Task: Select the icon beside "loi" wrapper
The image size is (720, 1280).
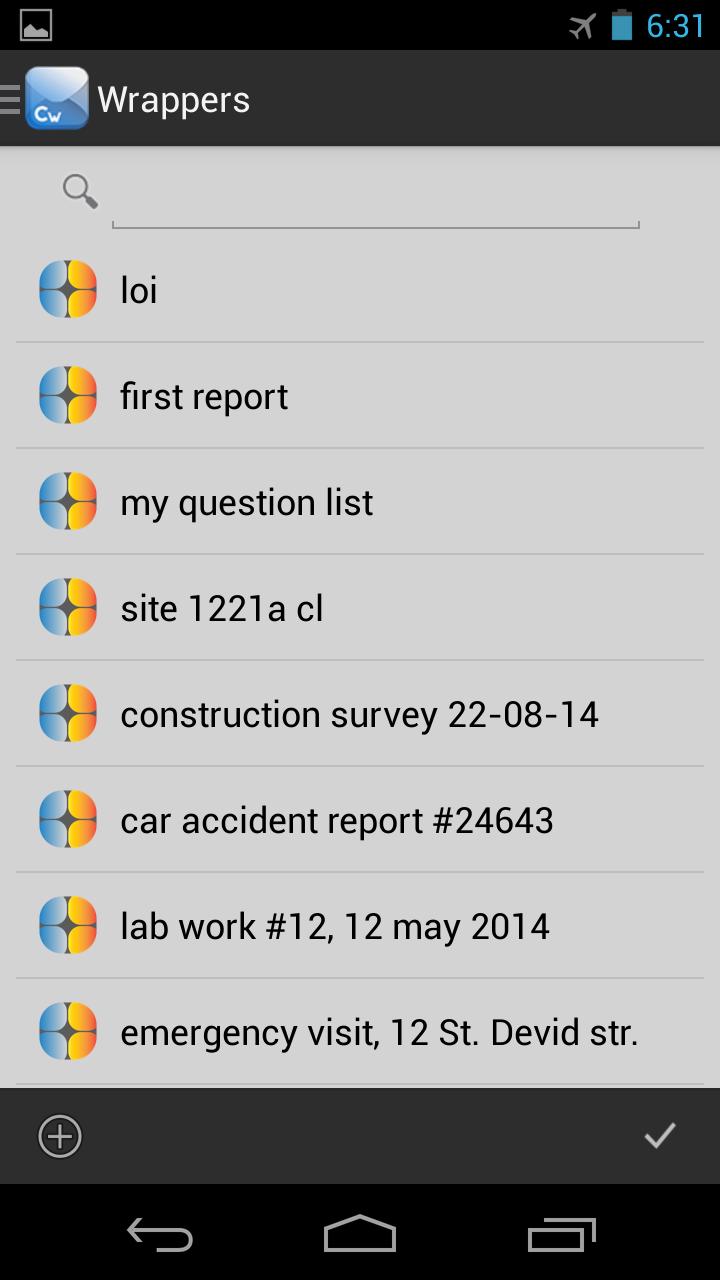Action: click(x=66, y=289)
